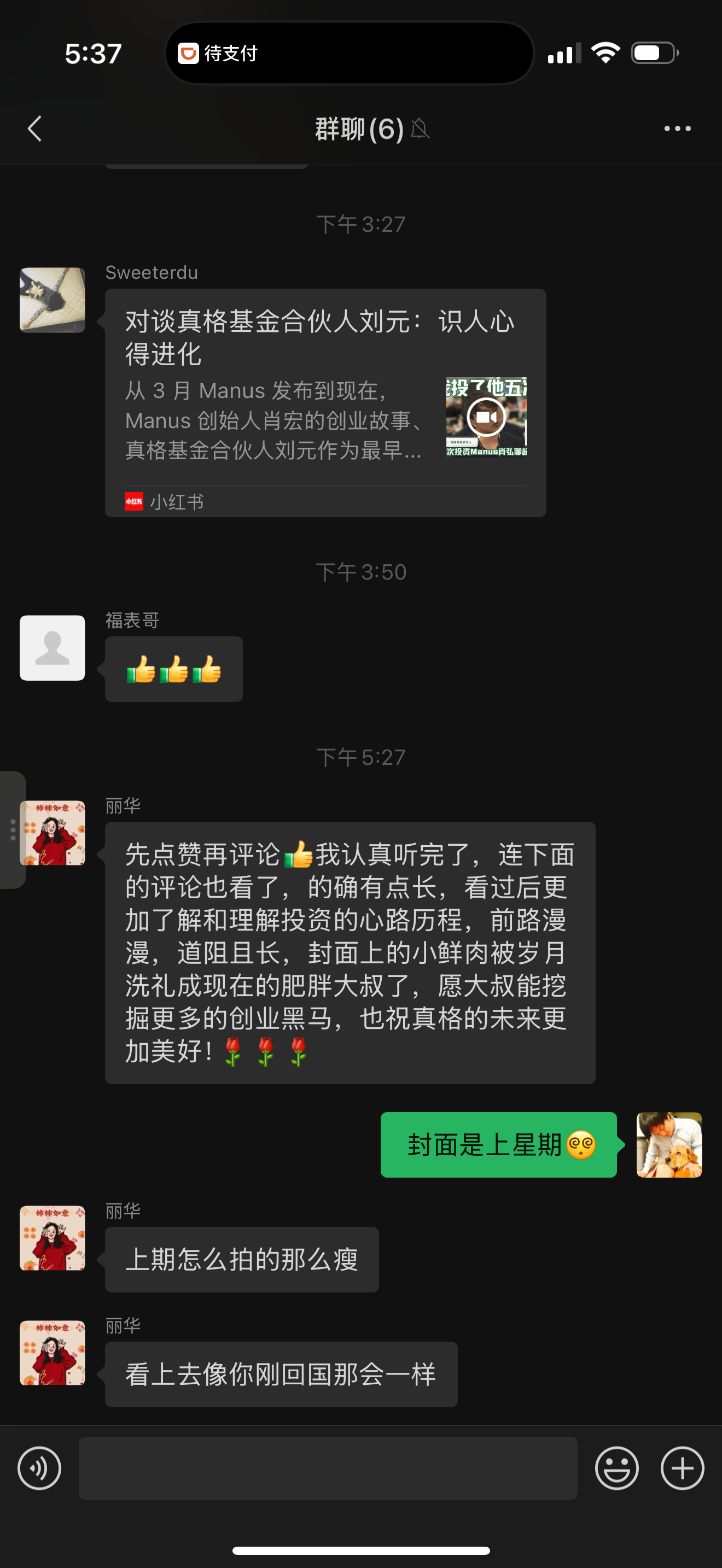Switch to voice message input
This screenshot has height=1568, width=722.
(39, 1468)
